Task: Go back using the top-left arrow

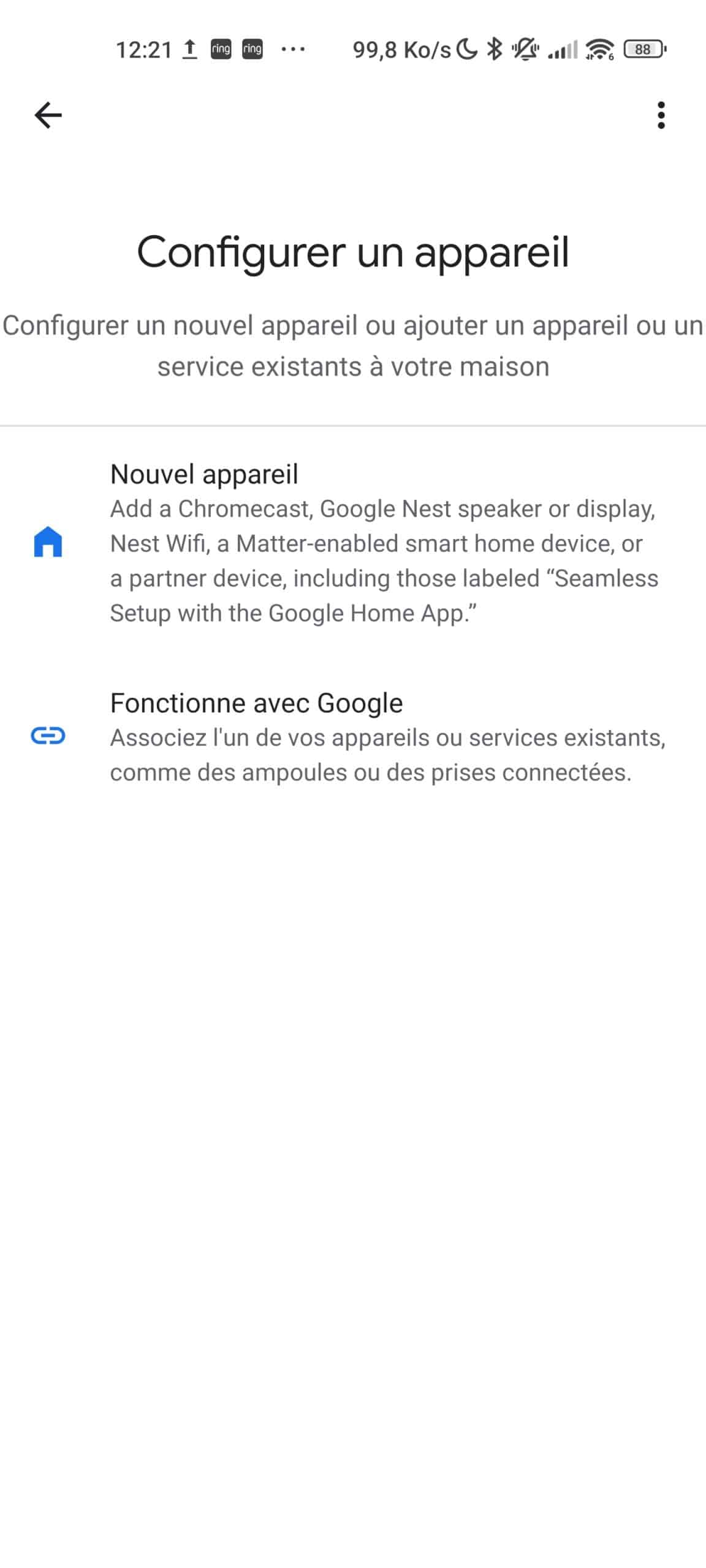Action: point(48,115)
